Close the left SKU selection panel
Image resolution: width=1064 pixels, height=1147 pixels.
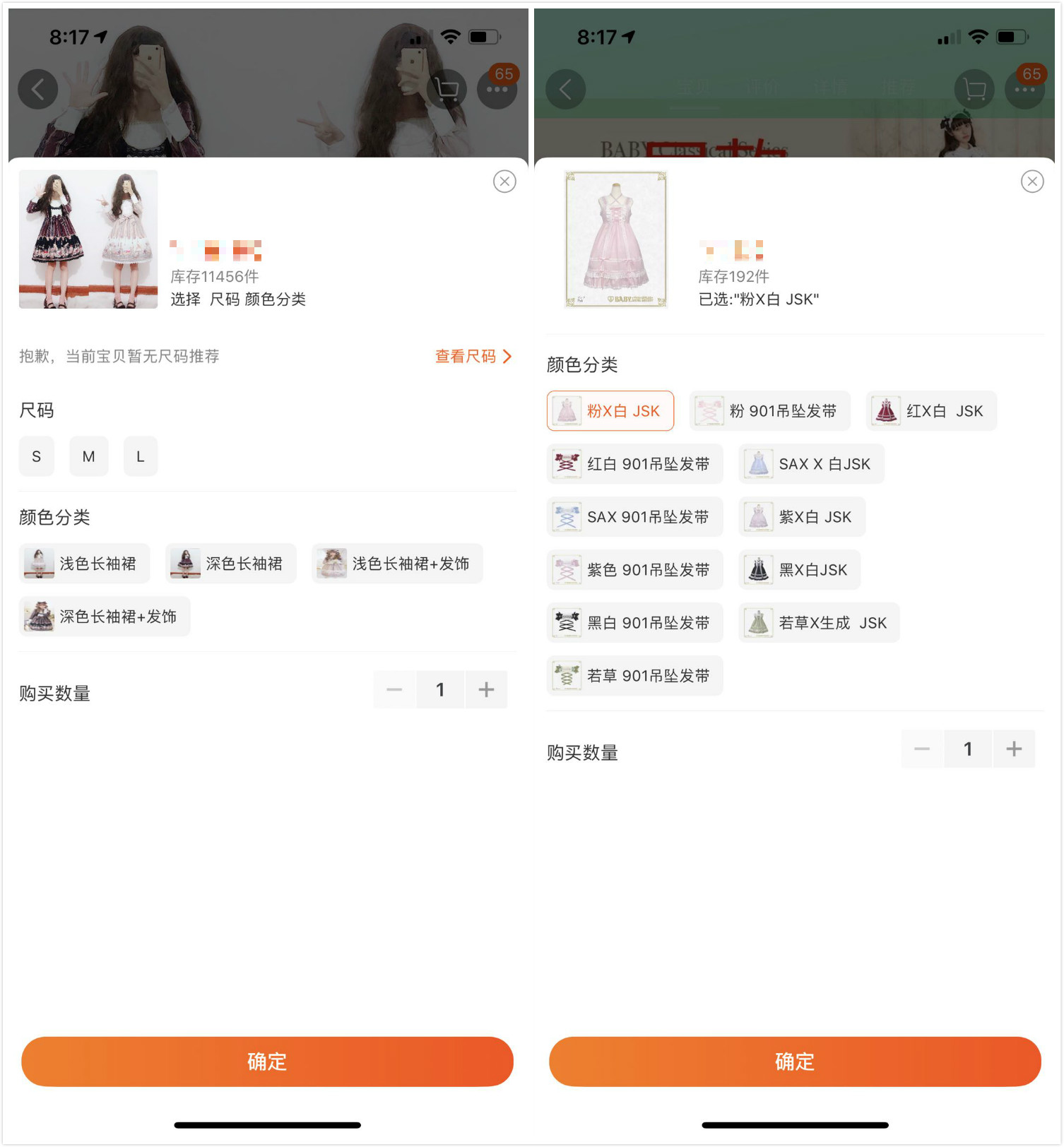pos(504,182)
